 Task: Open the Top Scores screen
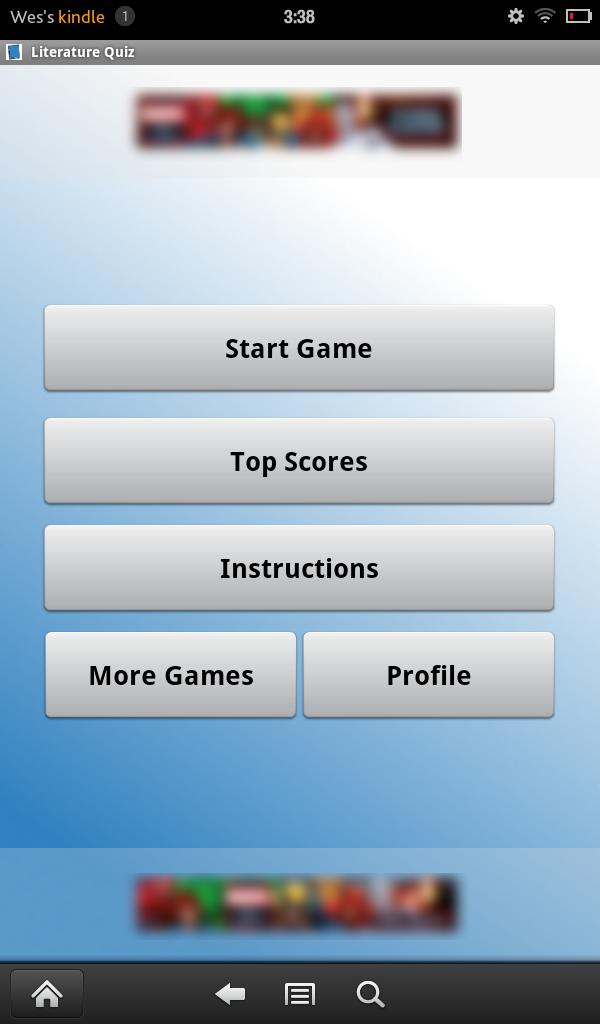point(299,461)
